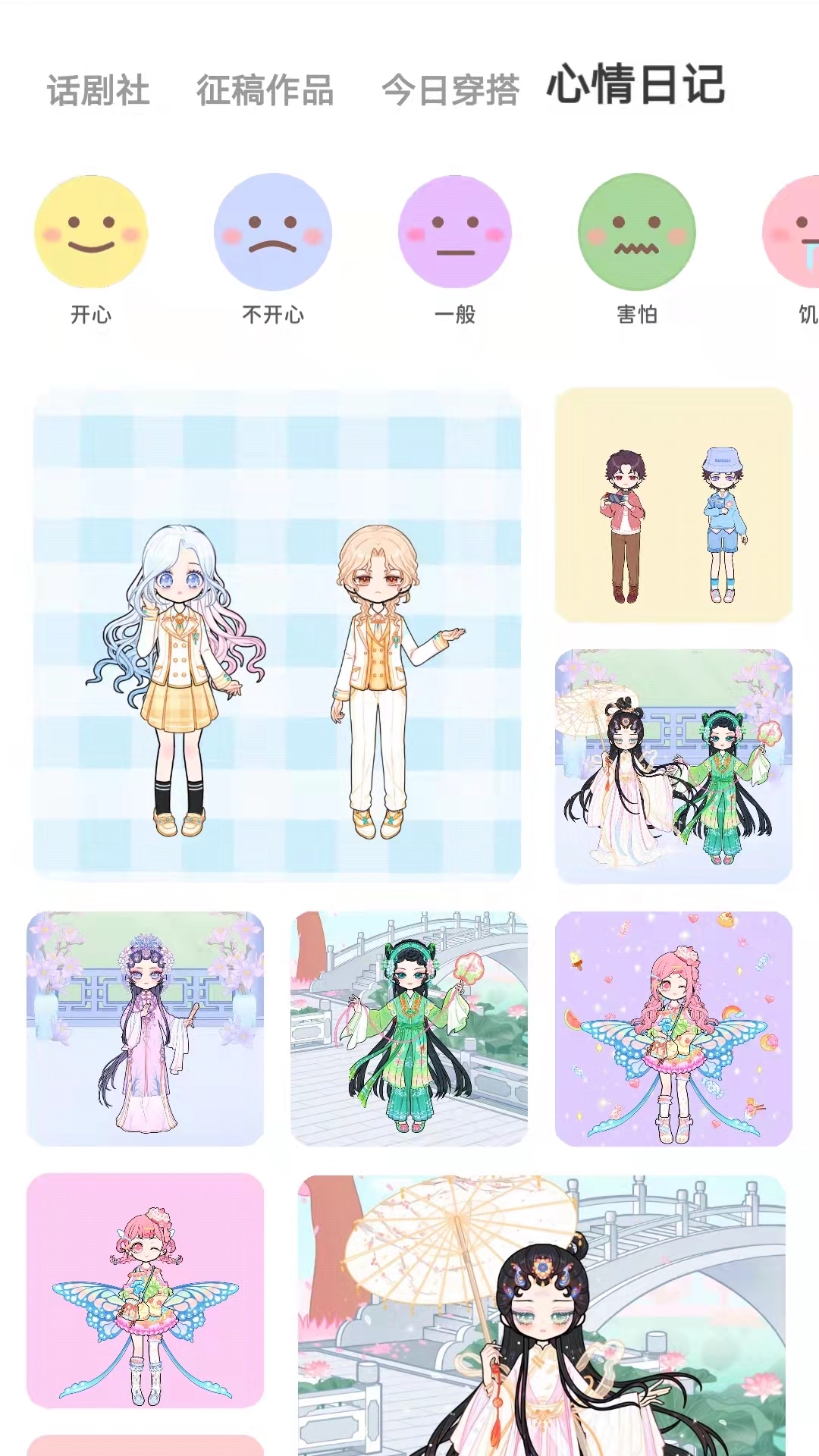View the large parasol girl by bridge artwork
Screen dimensions: 819x1456
(x=541, y=1316)
